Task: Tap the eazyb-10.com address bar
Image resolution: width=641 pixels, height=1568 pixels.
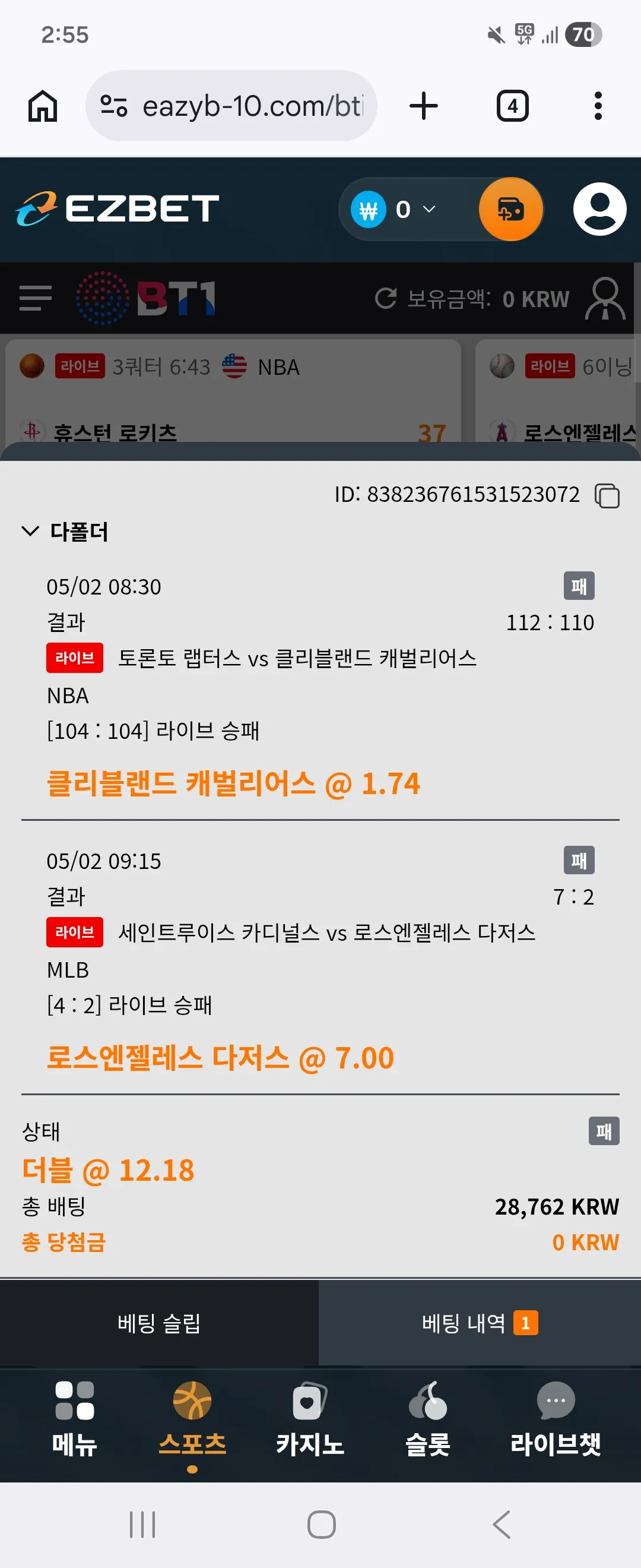Action: [231, 106]
